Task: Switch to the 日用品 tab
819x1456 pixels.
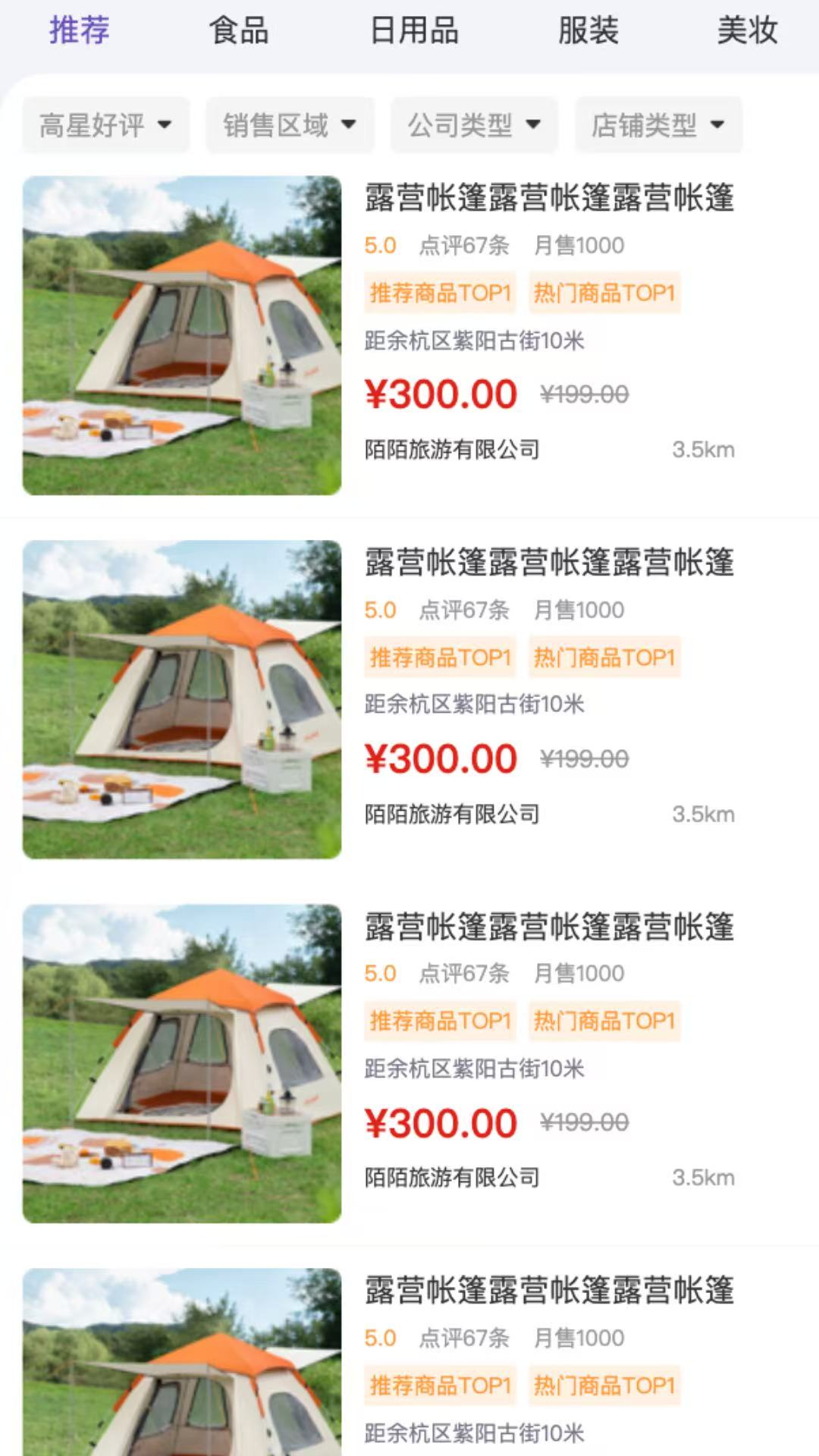Action: point(414,31)
